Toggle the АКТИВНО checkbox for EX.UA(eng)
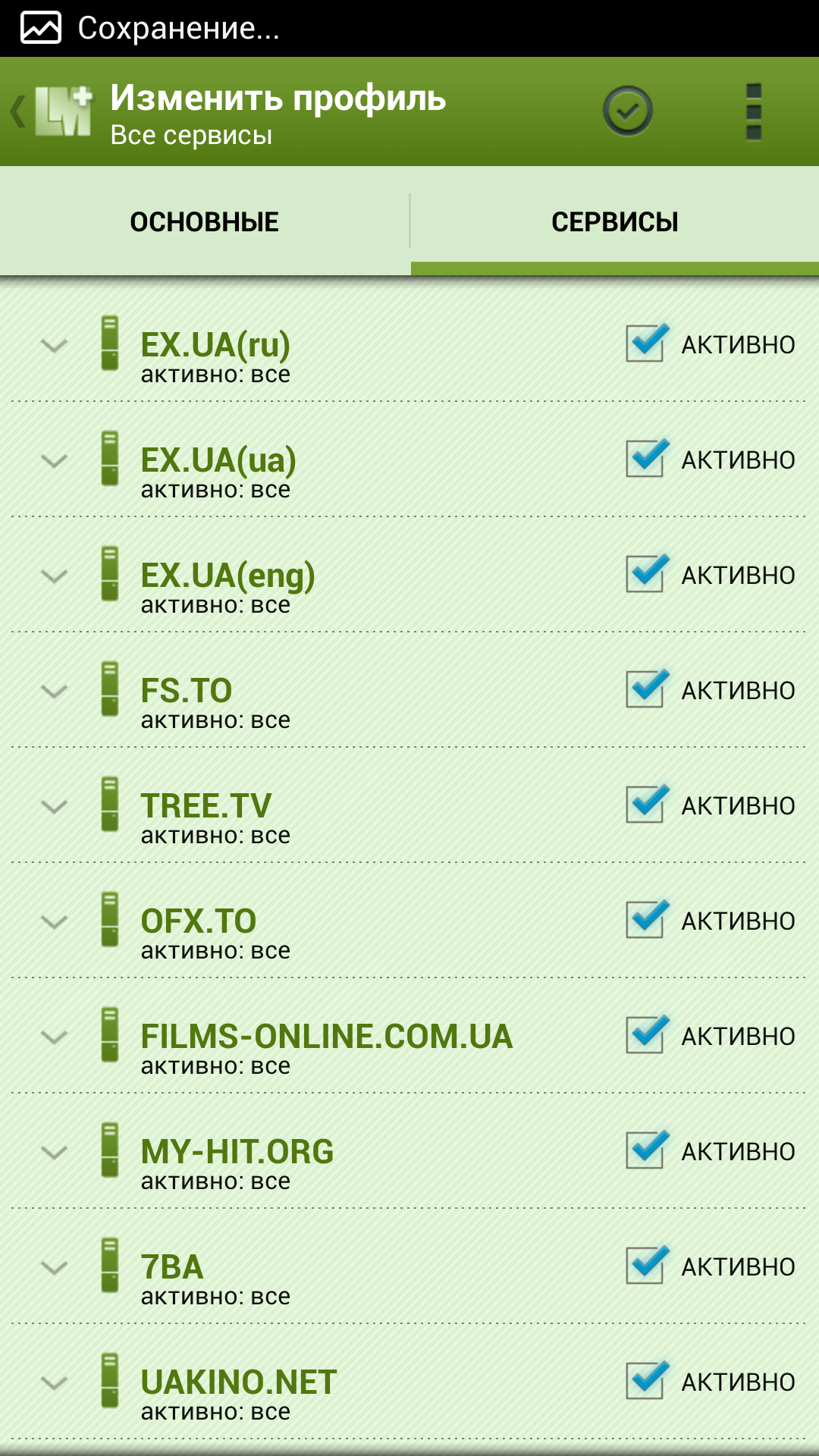This screenshot has height=1456, width=819. pos(646,574)
